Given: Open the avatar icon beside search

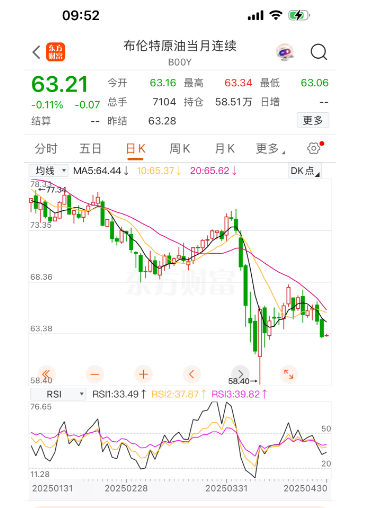Looking at the screenshot, I should tap(285, 52).
